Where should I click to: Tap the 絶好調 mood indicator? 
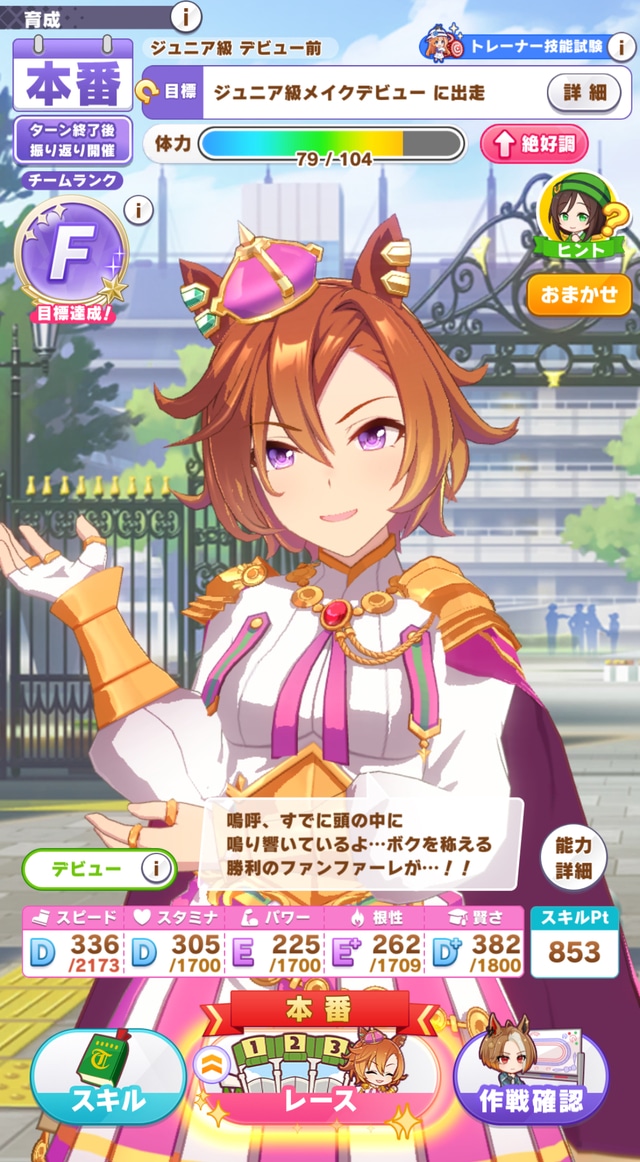[534, 143]
